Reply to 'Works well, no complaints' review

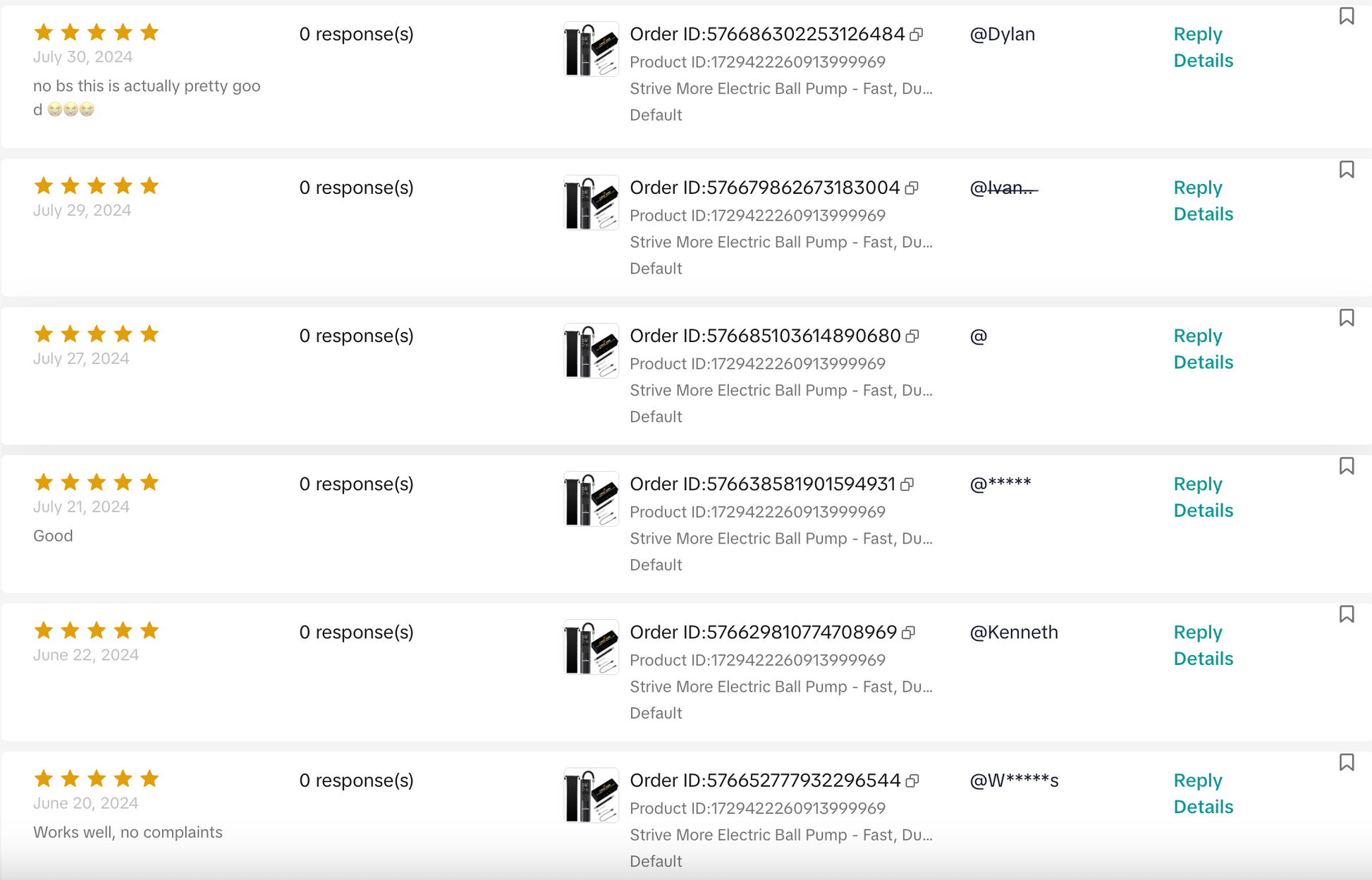click(x=1197, y=780)
